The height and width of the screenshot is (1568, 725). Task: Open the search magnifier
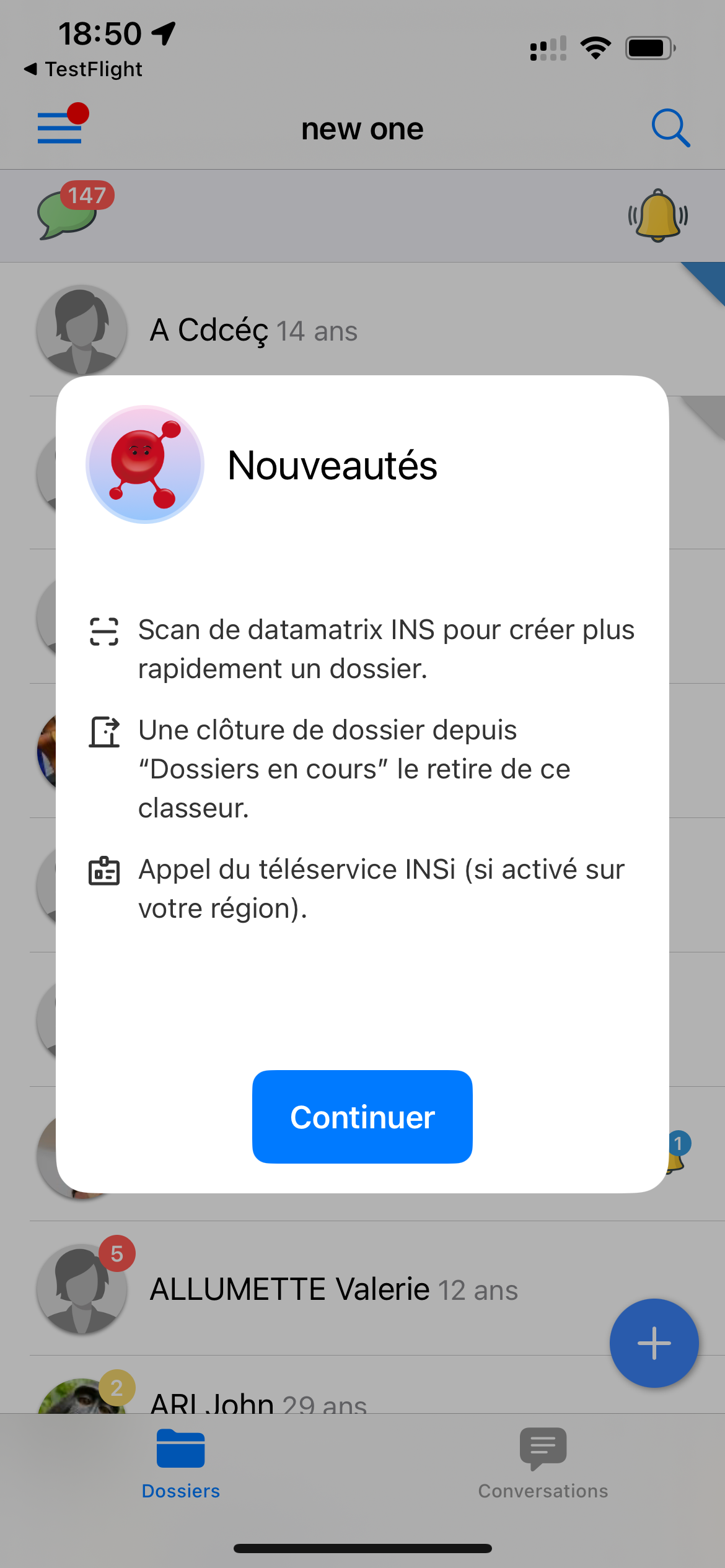(x=670, y=128)
